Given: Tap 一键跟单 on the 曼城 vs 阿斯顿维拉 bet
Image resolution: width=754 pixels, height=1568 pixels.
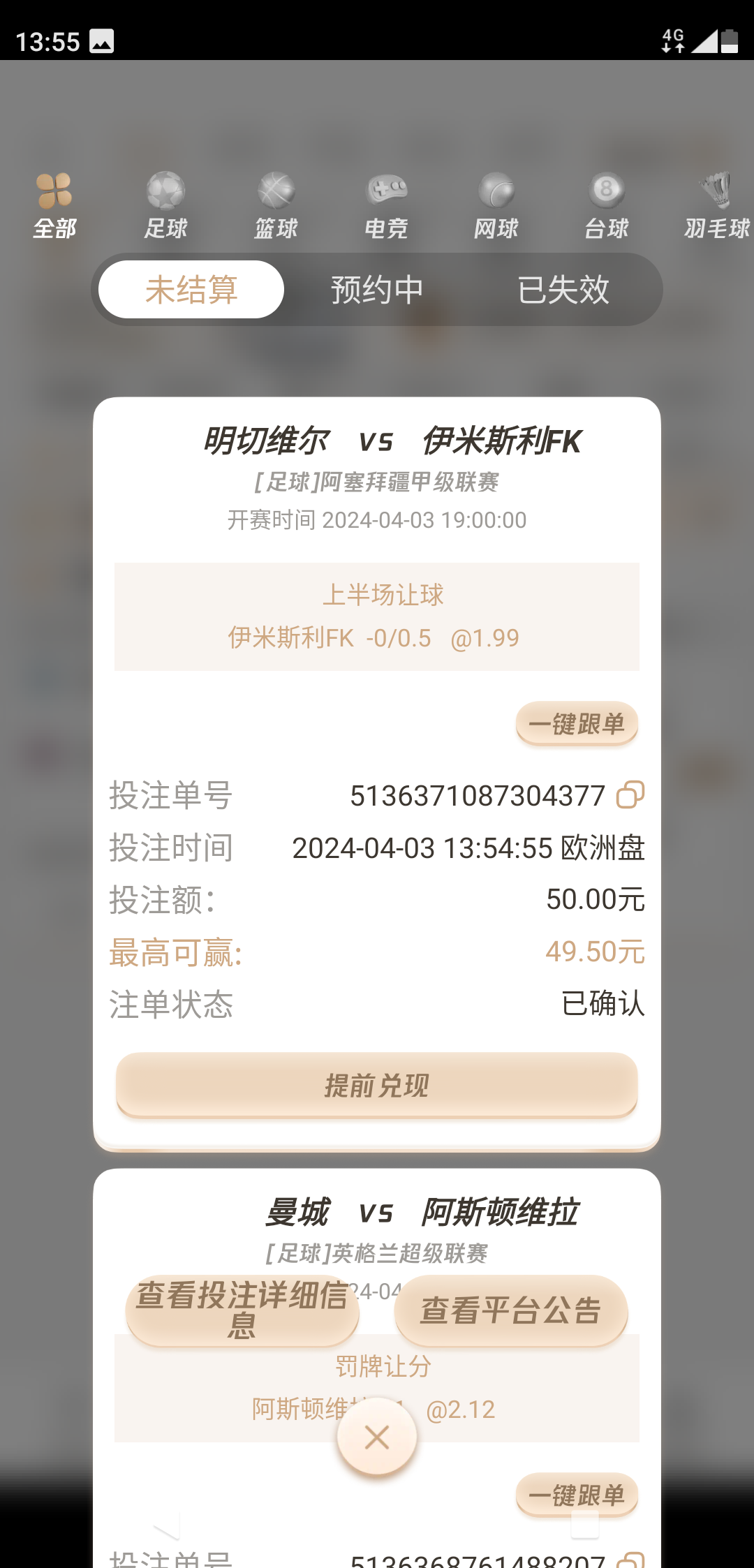Looking at the screenshot, I should pyautogui.click(x=577, y=1495).
